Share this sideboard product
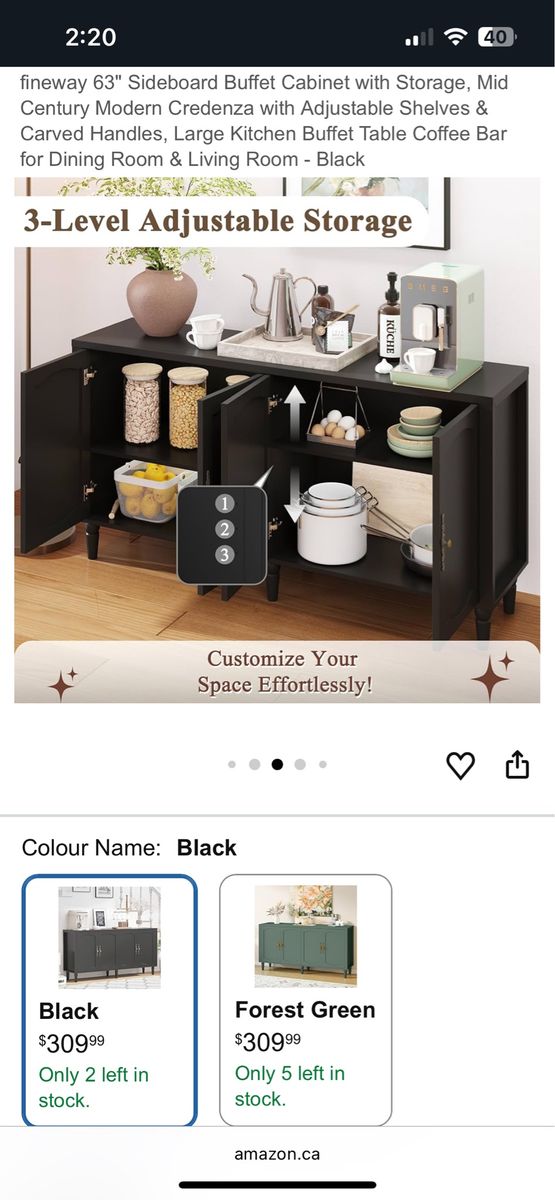The image size is (555, 1200). click(x=517, y=765)
